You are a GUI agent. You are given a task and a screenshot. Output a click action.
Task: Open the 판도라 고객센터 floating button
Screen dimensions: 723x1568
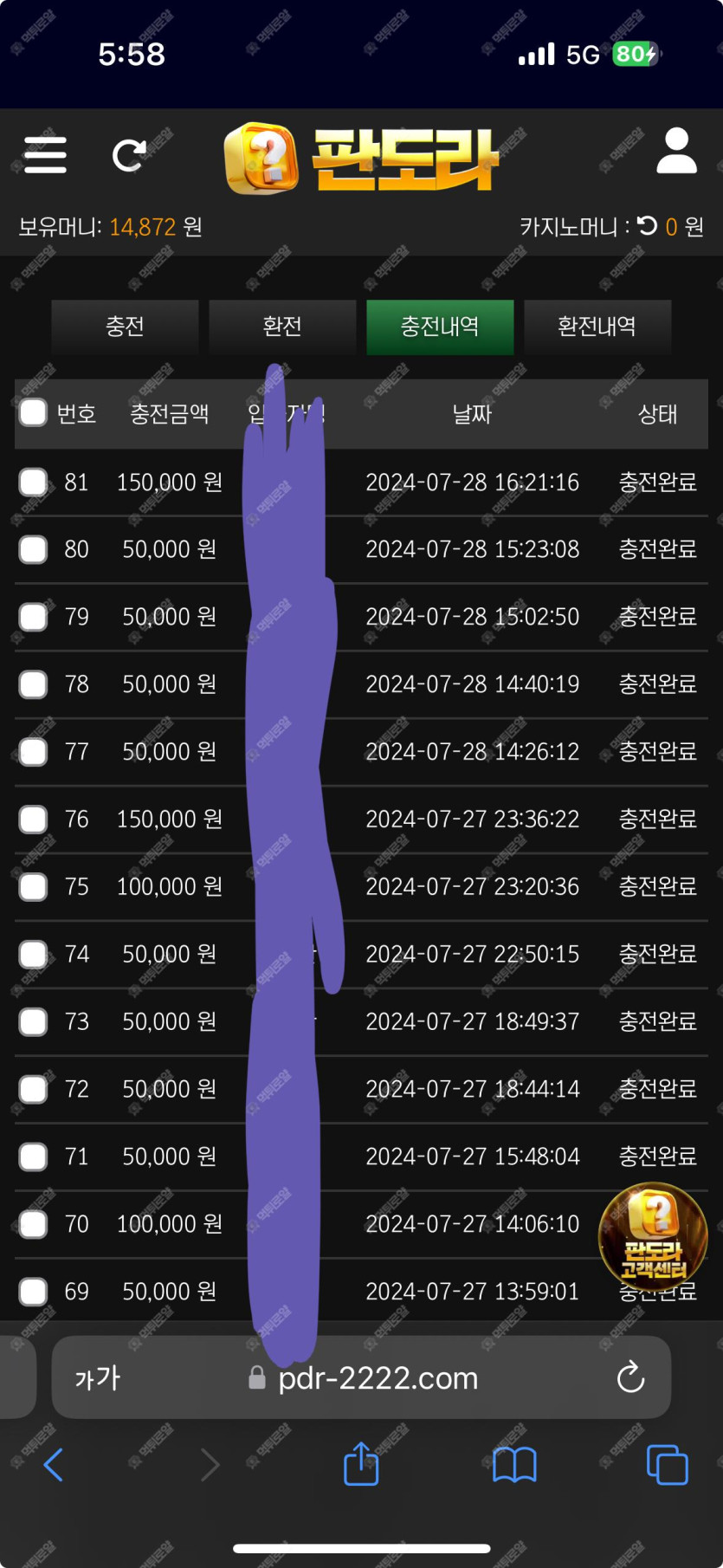click(653, 1236)
